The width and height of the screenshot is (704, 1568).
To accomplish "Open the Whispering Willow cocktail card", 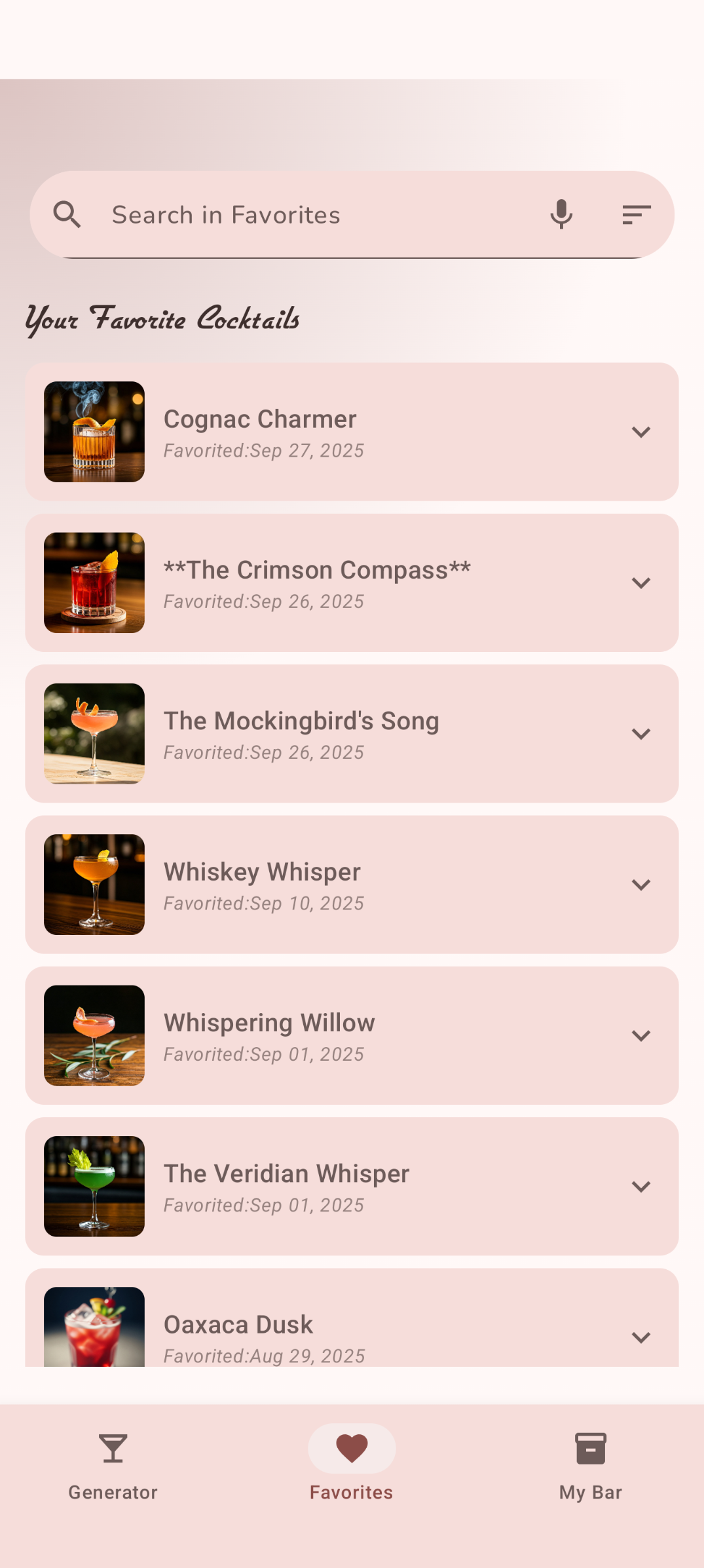I will coord(327,1036).
